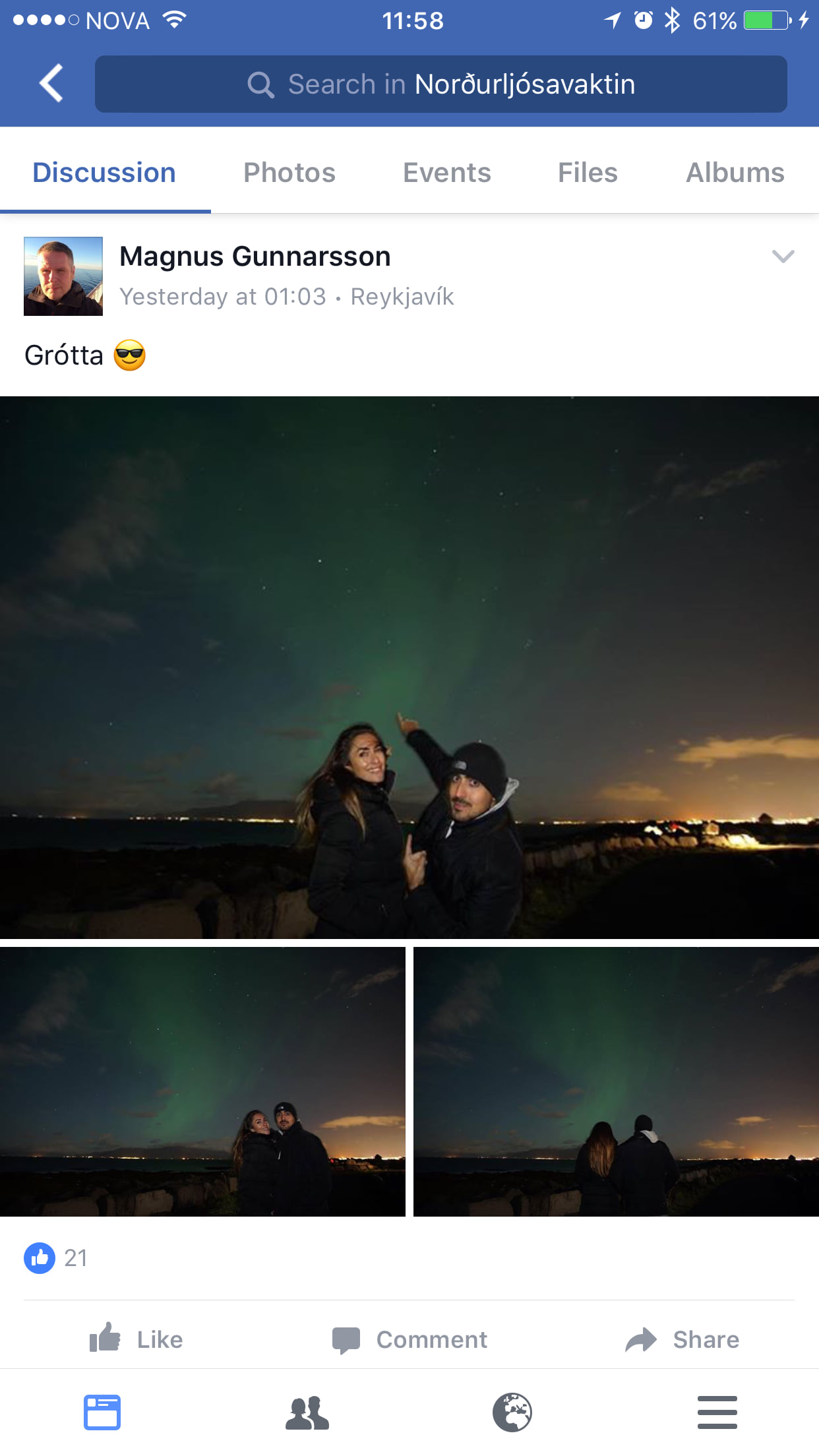Viewport: 819px width, 1456px height.
Task: Comment on the Grótta post
Action: 409,1339
